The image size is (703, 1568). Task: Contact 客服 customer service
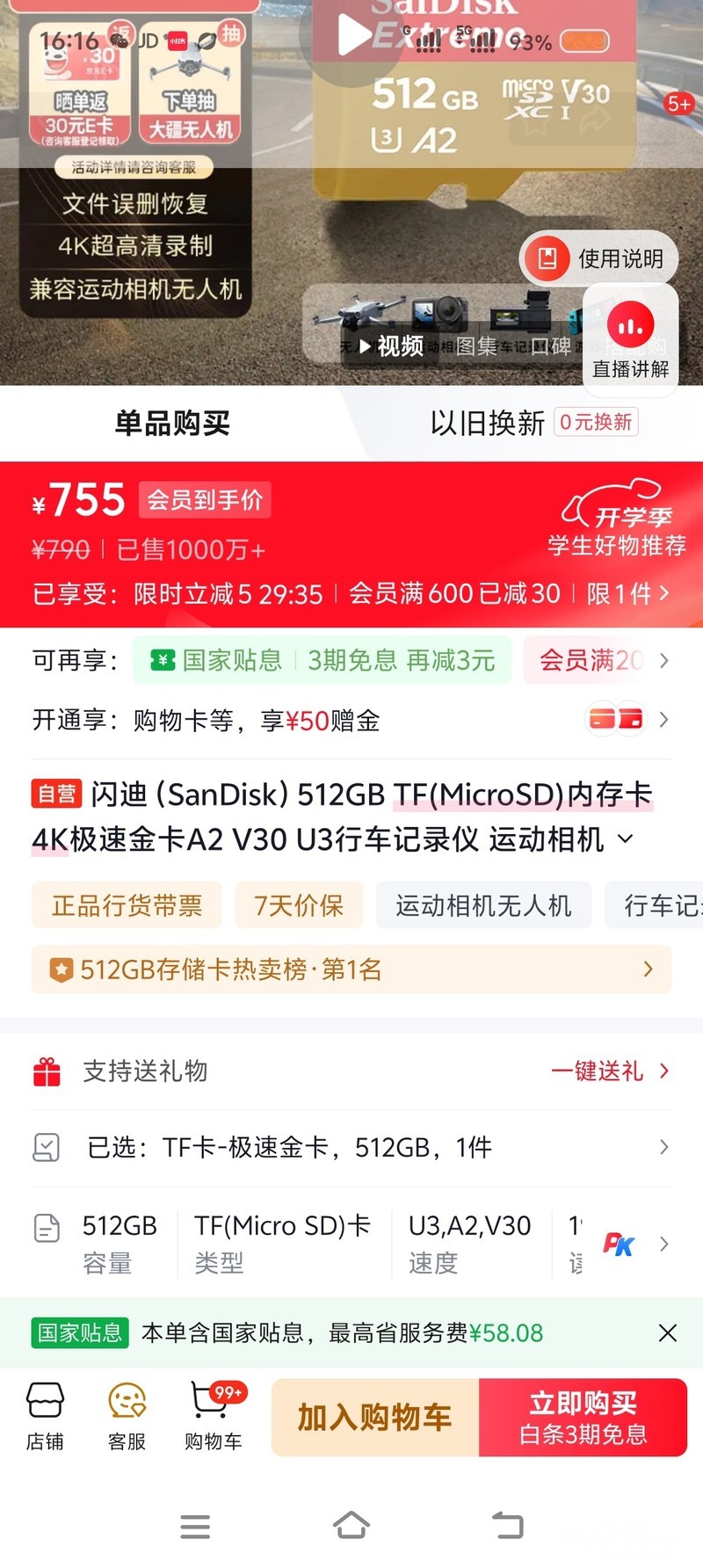tap(127, 1416)
